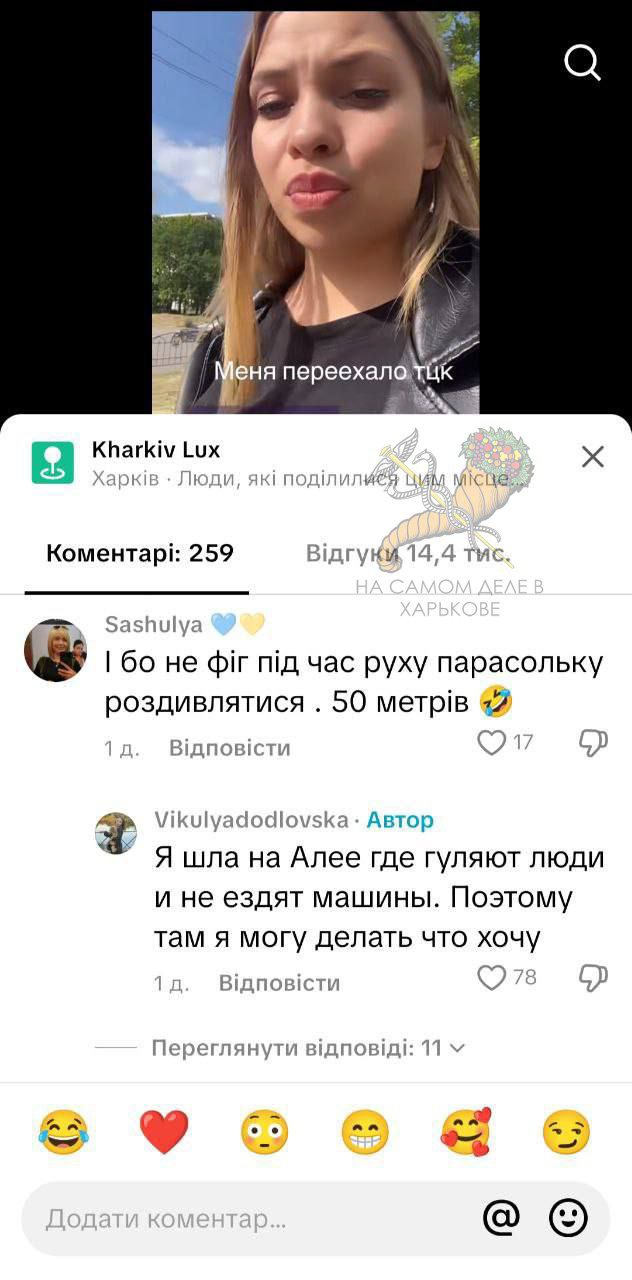Insert the smirking face emoji
The width and height of the screenshot is (632, 1280).
coord(566,1132)
